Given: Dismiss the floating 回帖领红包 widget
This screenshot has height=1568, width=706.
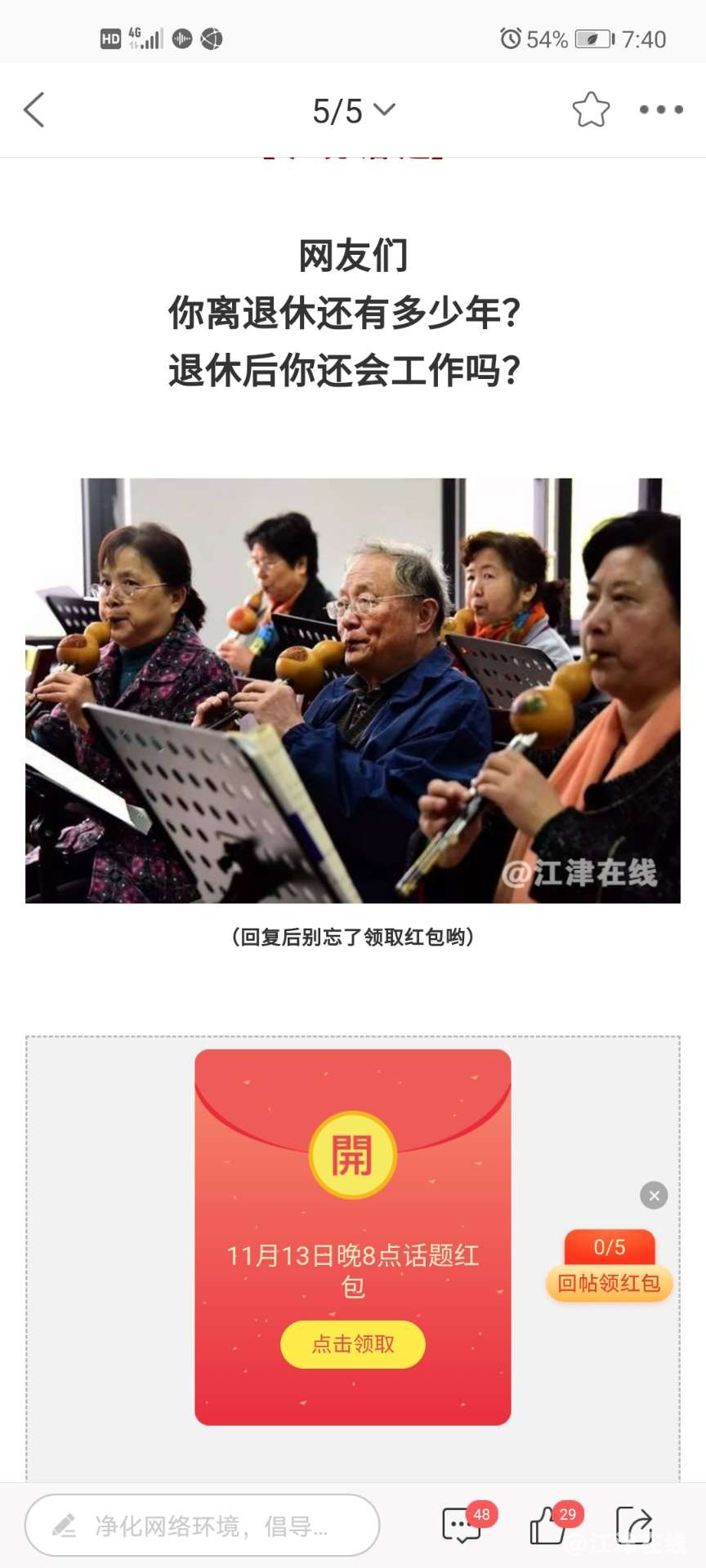Looking at the screenshot, I should pyautogui.click(x=654, y=1196).
